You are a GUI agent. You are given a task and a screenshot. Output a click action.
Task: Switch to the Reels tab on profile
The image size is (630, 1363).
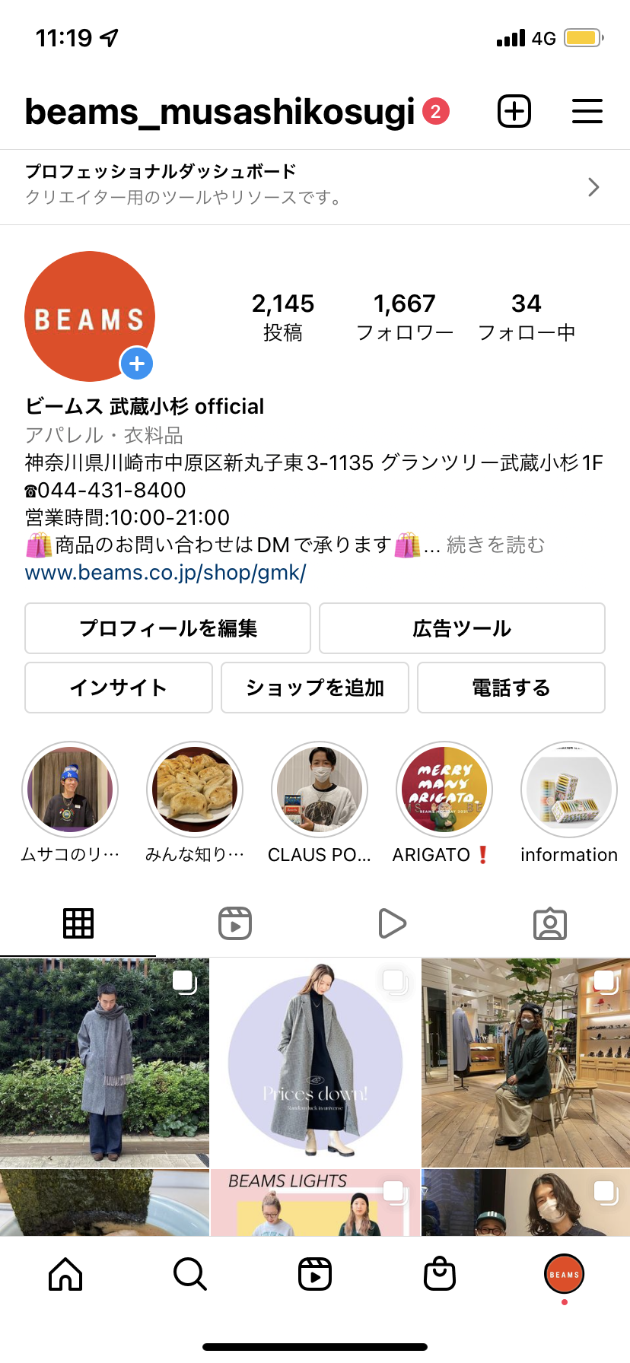pyautogui.click(x=235, y=923)
